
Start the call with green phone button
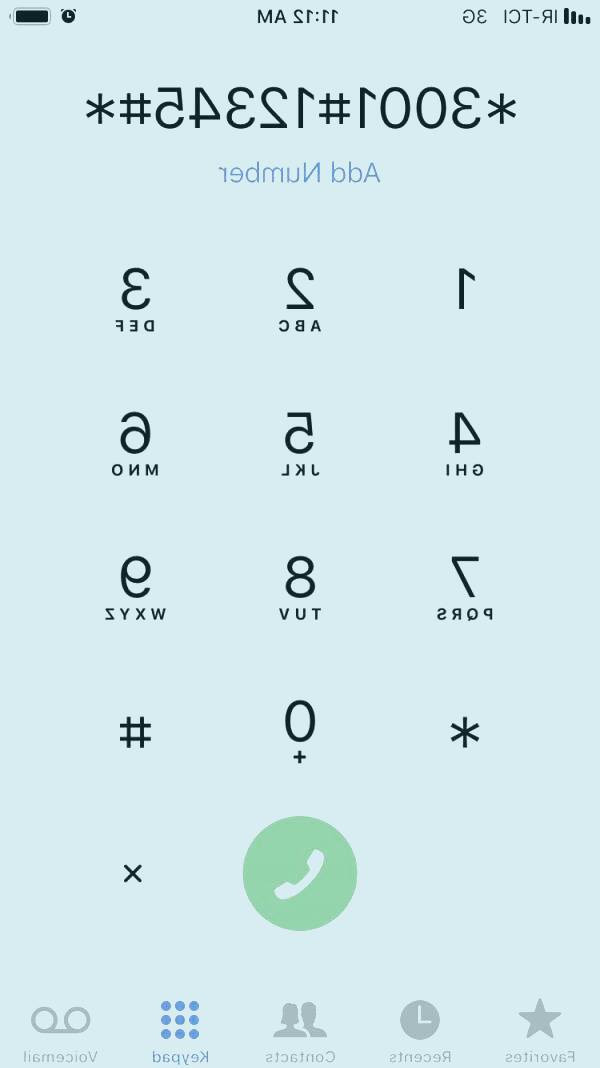(x=300, y=873)
